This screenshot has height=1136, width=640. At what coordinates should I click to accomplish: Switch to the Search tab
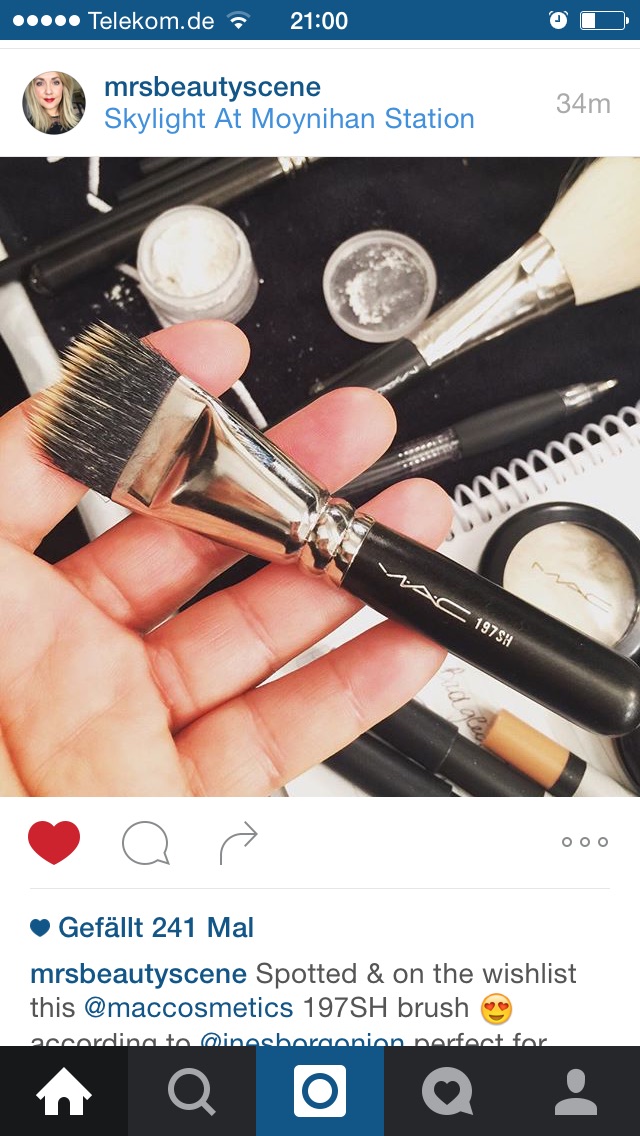191,1091
